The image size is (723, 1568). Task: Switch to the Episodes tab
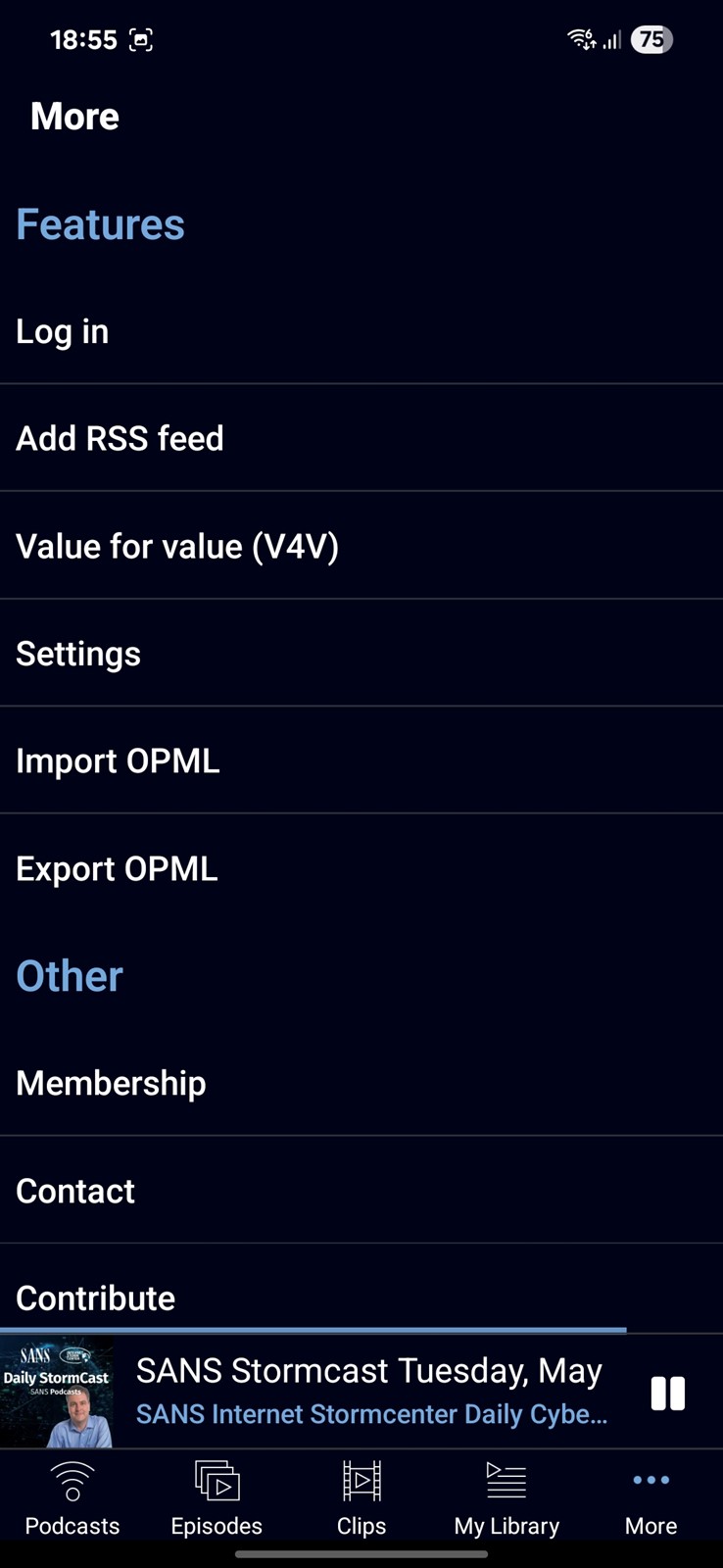pyautogui.click(x=217, y=1497)
